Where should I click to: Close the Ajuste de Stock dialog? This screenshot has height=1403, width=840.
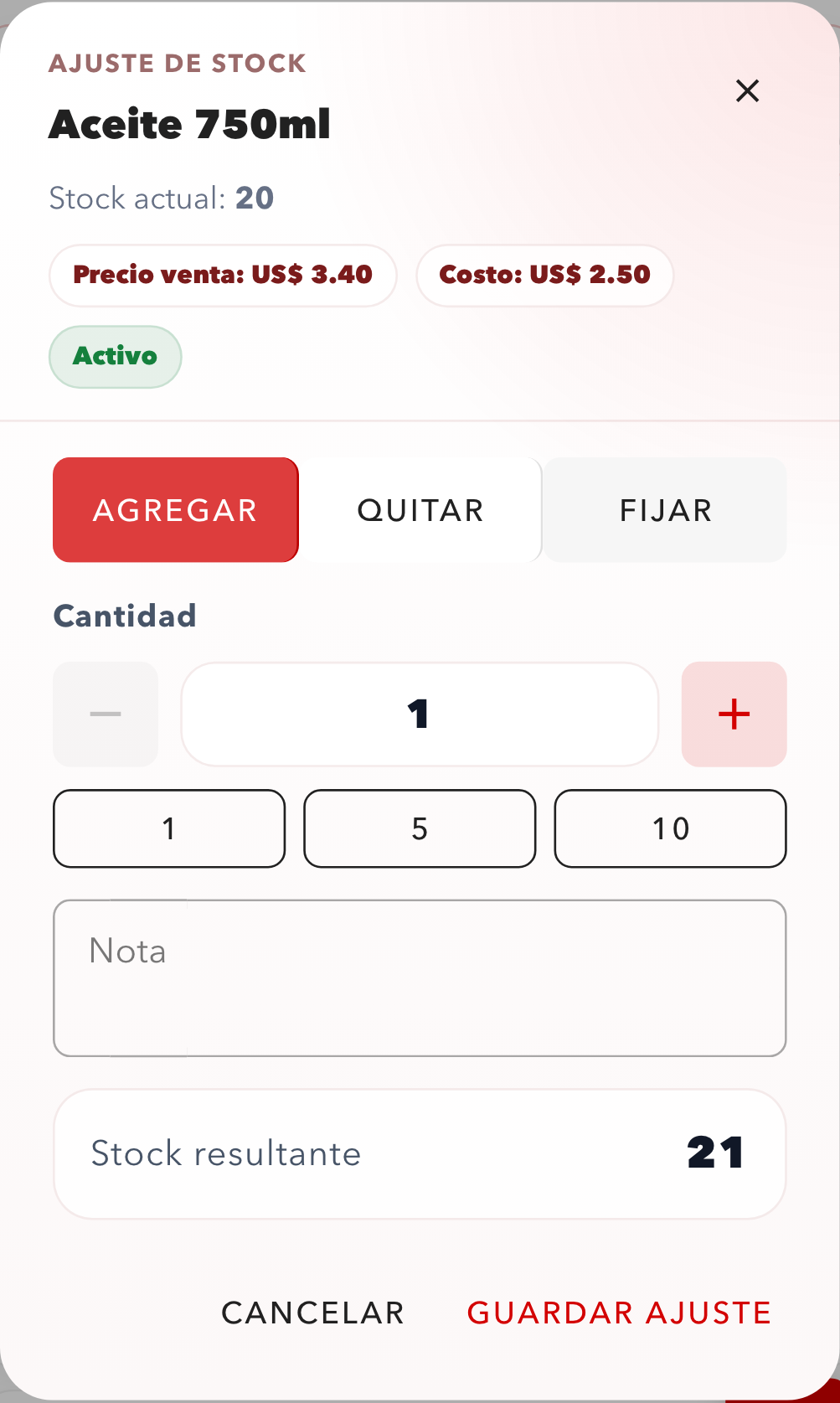[746, 90]
